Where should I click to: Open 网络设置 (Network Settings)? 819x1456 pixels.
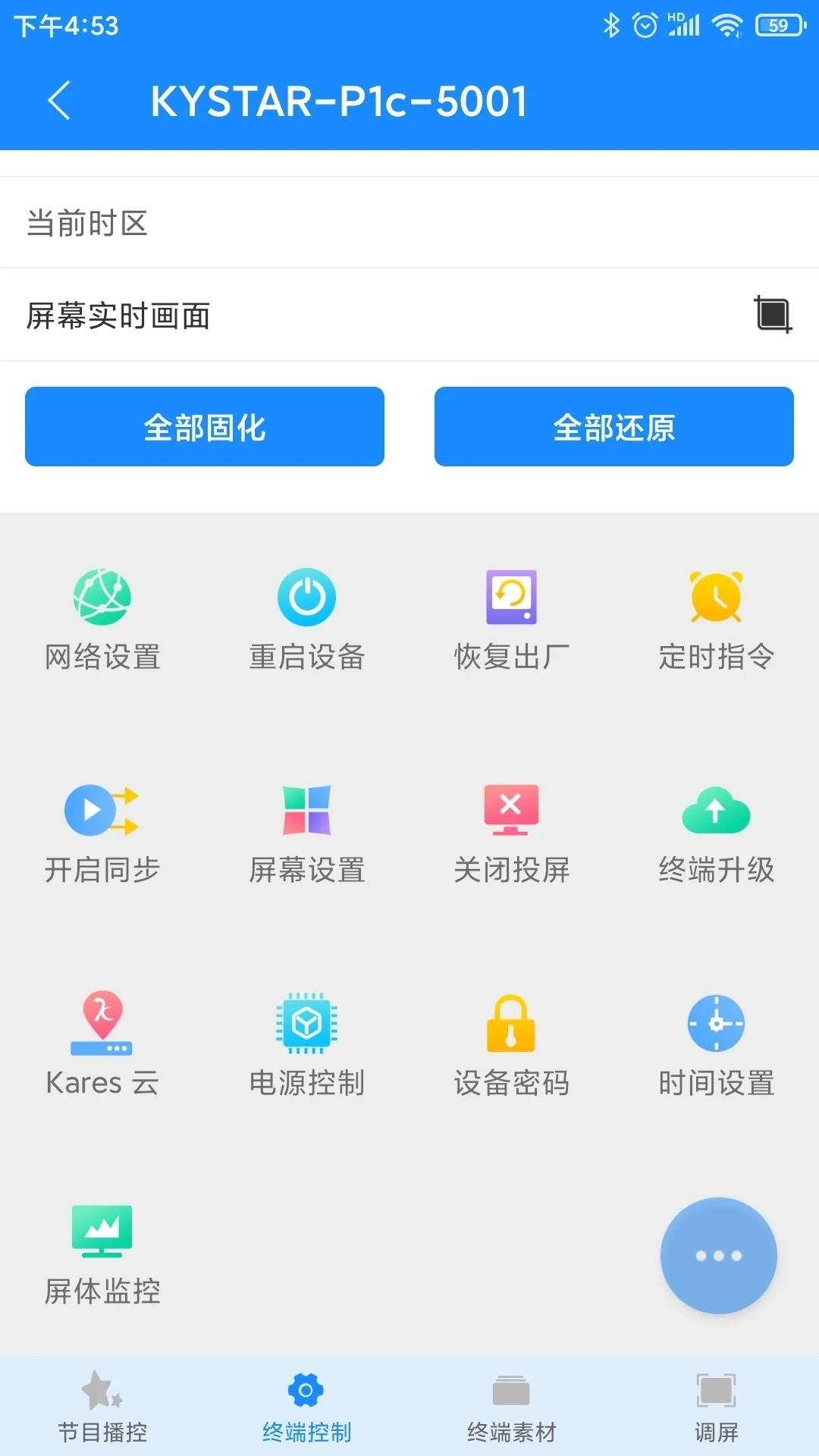coord(102,618)
